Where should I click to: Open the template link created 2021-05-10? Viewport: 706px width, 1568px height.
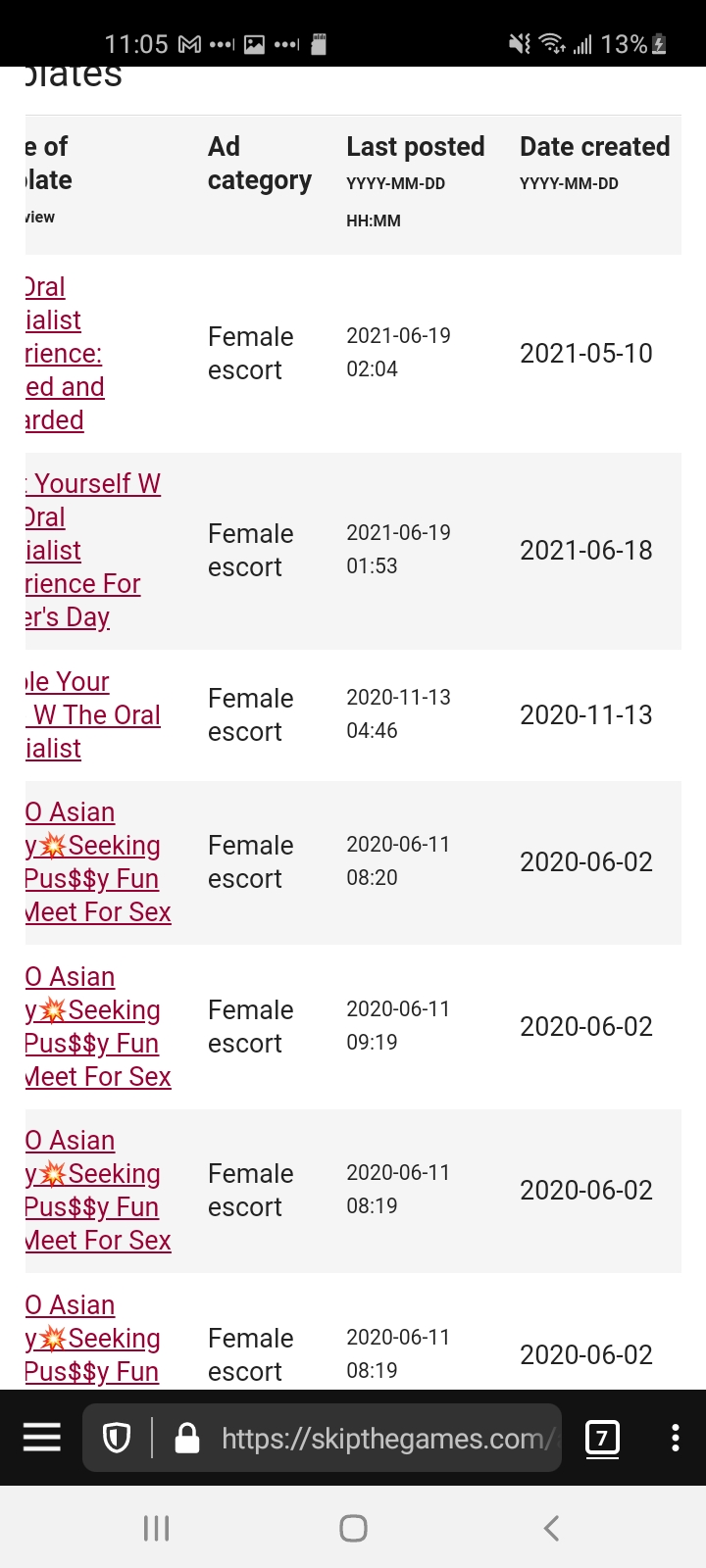(64, 354)
